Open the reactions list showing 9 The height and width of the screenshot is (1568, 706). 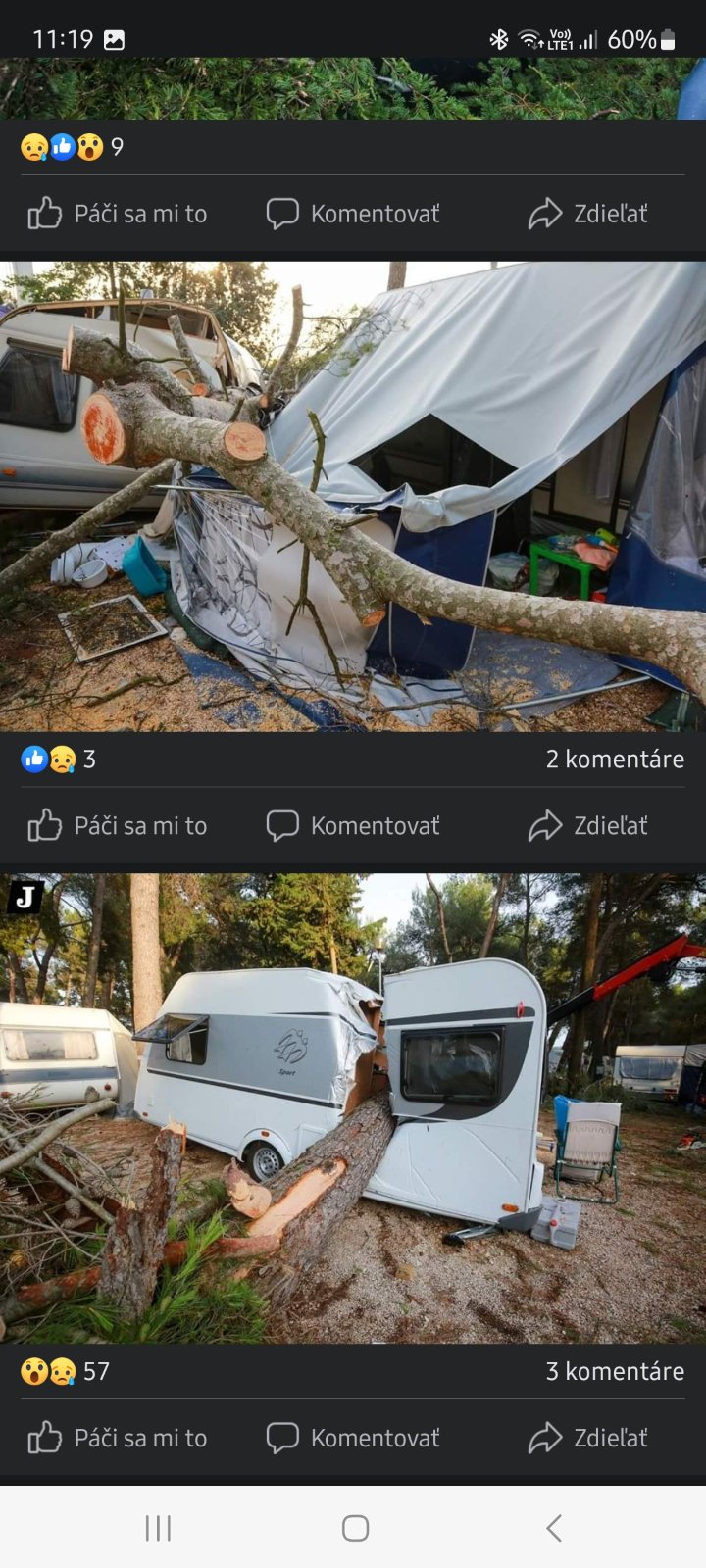pyautogui.click(x=72, y=147)
